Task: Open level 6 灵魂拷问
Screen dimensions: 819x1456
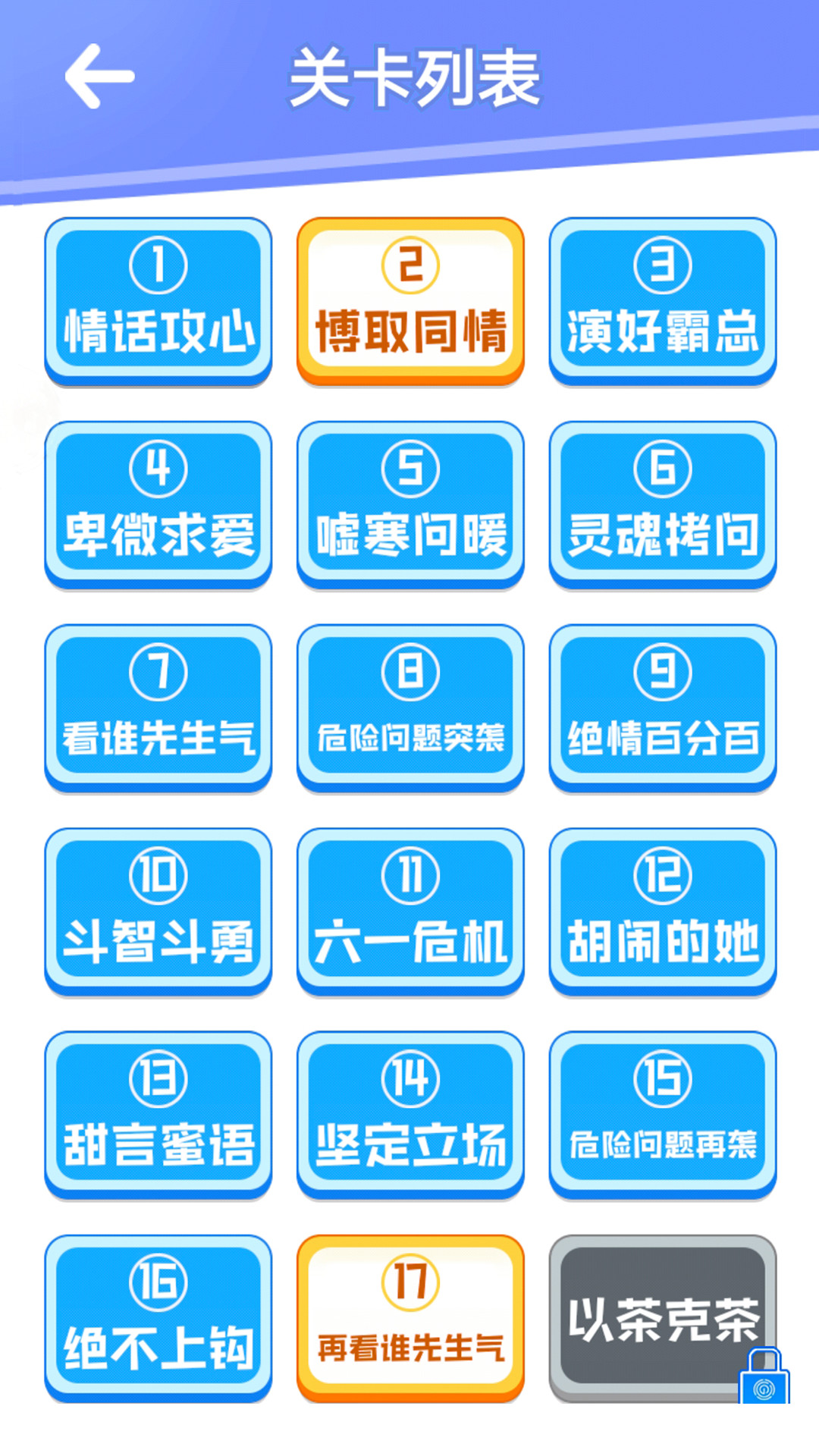Action: point(661,504)
